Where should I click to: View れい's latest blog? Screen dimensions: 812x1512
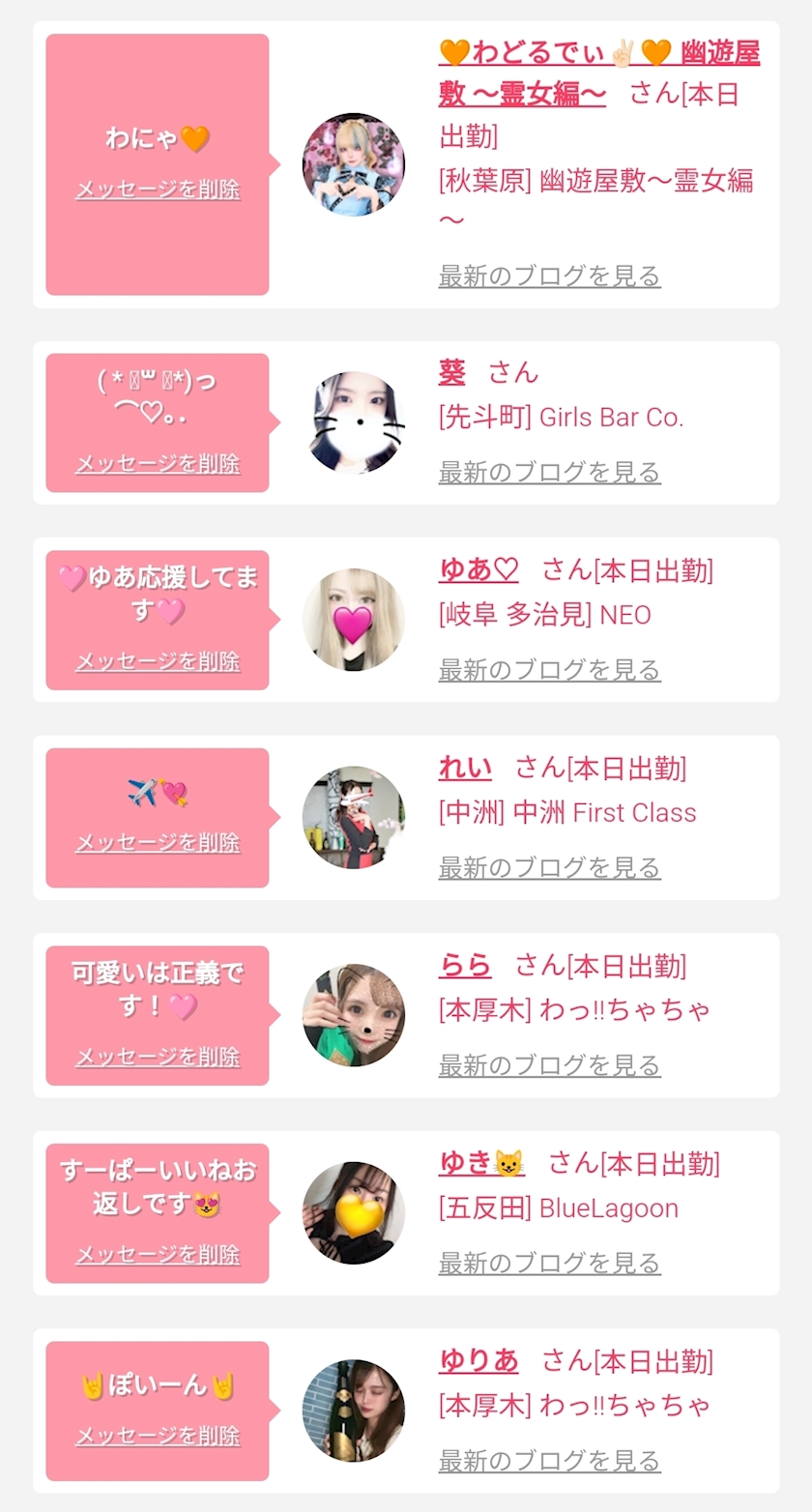(549, 867)
